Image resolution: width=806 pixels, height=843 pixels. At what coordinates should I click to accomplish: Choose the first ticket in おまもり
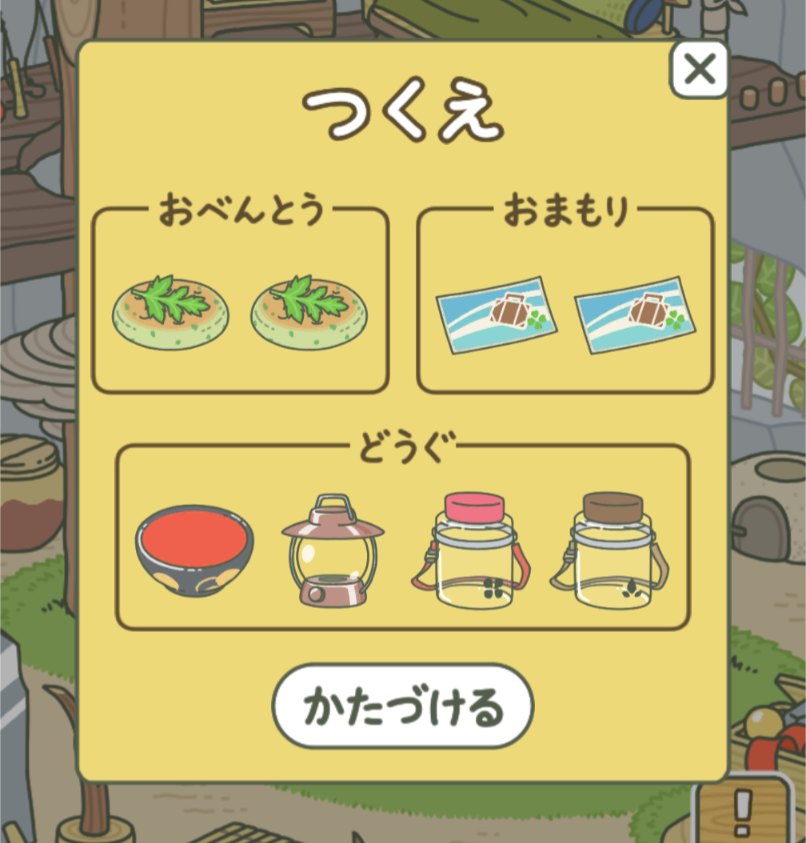click(496, 315)
